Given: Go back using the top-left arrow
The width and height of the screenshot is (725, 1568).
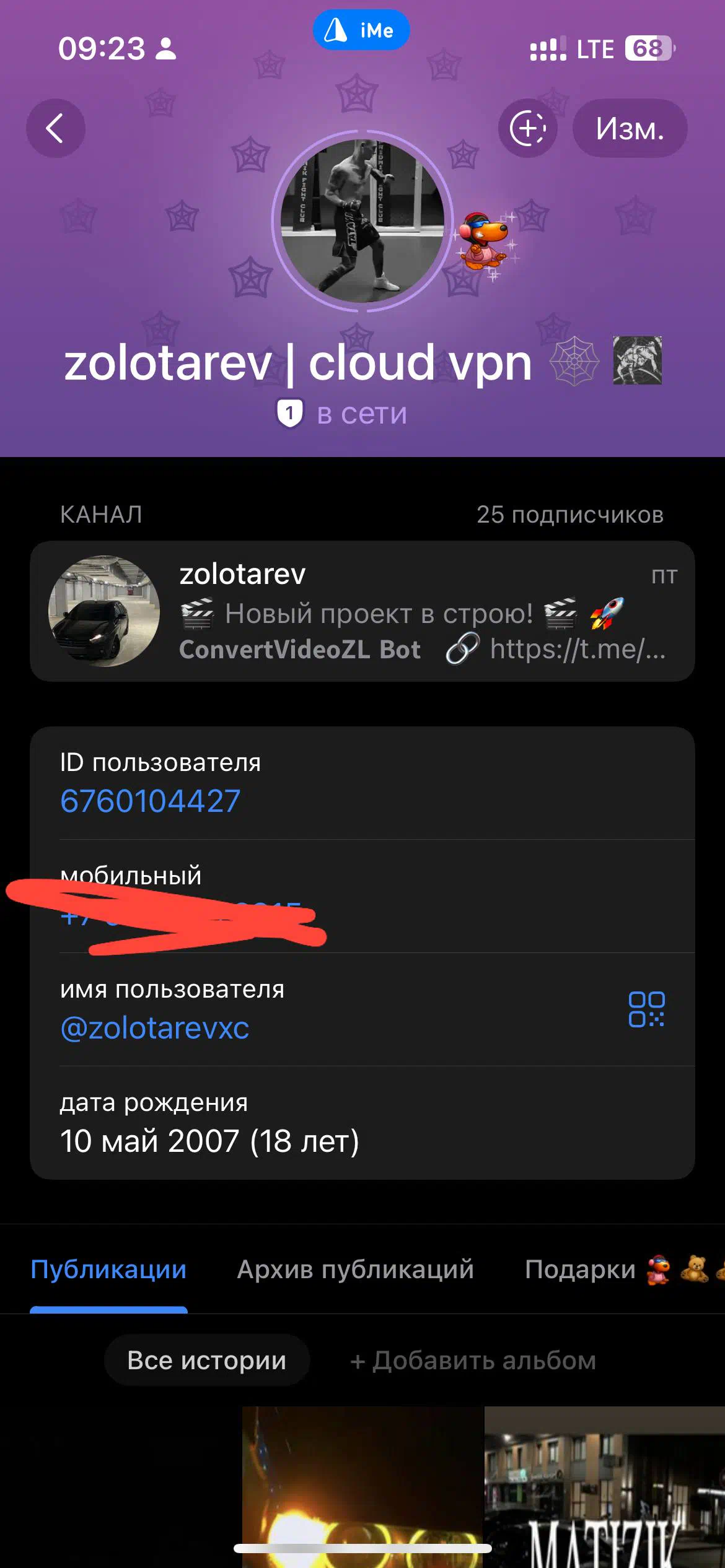Looking at the screenshot, I should tap(55, 128).
